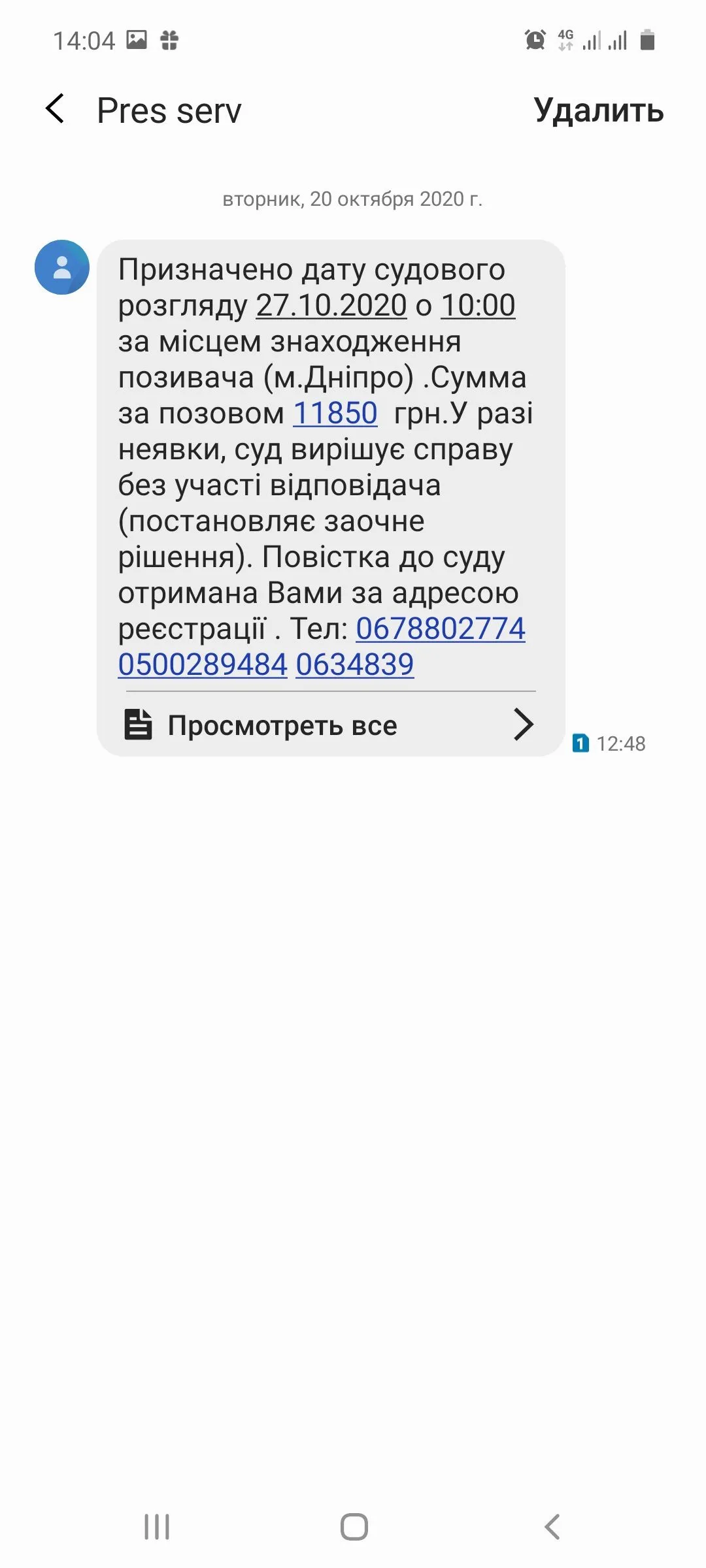Viewport: 706px width, 1568px height.
Task: Tap the date link 27.10.2020
Action: tap(331, 306)
